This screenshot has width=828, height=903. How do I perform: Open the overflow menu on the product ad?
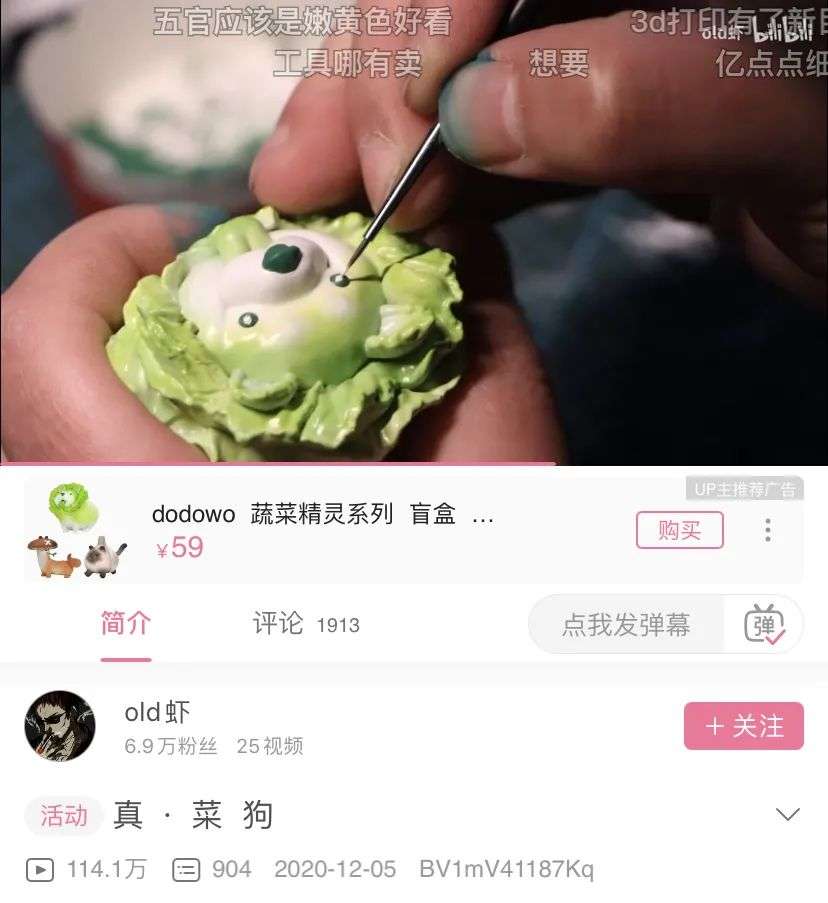tap(768, 530)
